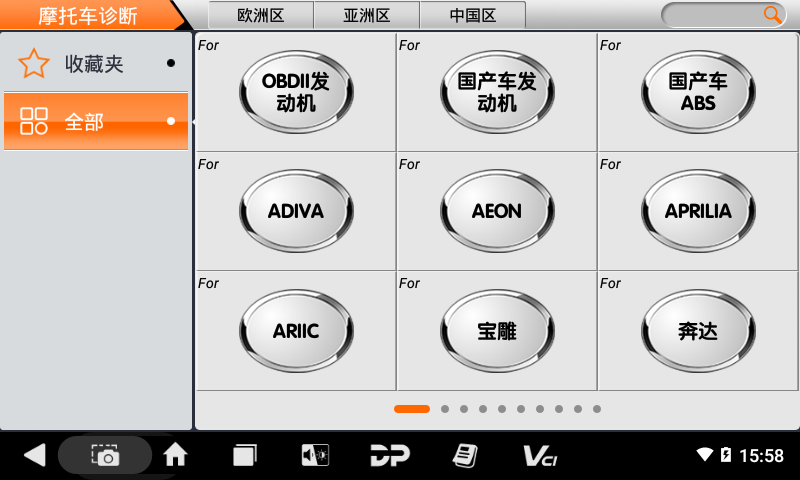
Task: Open 收藏夹 favorites in sidebar
Action: pos(95,63)
